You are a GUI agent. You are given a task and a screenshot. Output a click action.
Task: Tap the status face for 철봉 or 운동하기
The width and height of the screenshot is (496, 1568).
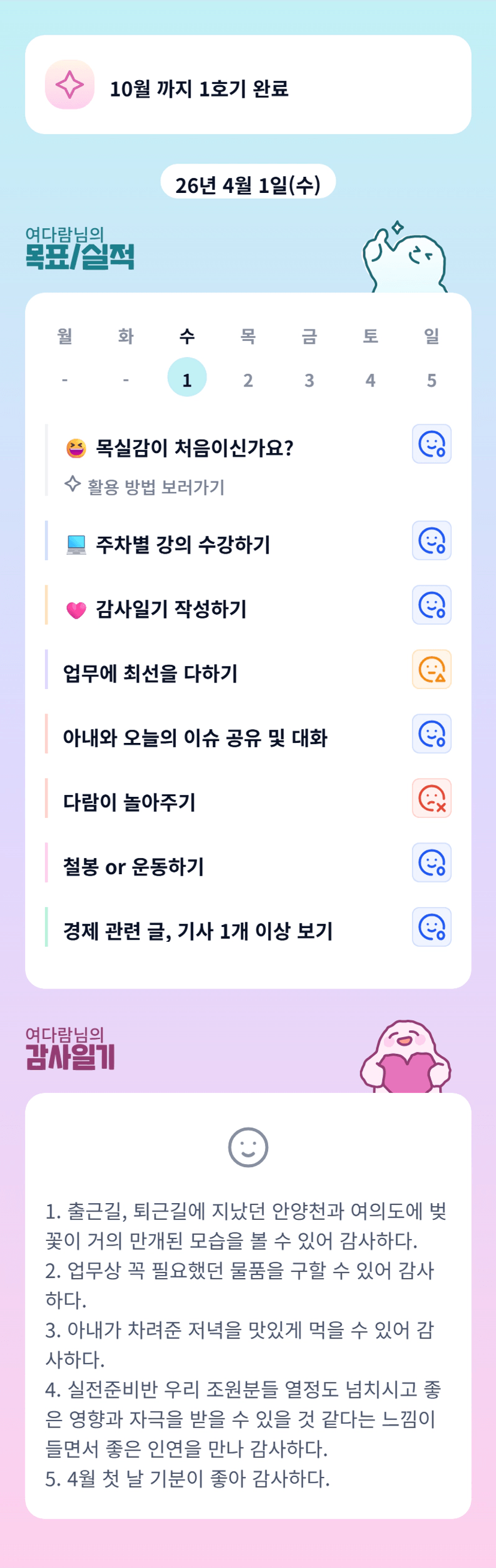tap(431, 863)
